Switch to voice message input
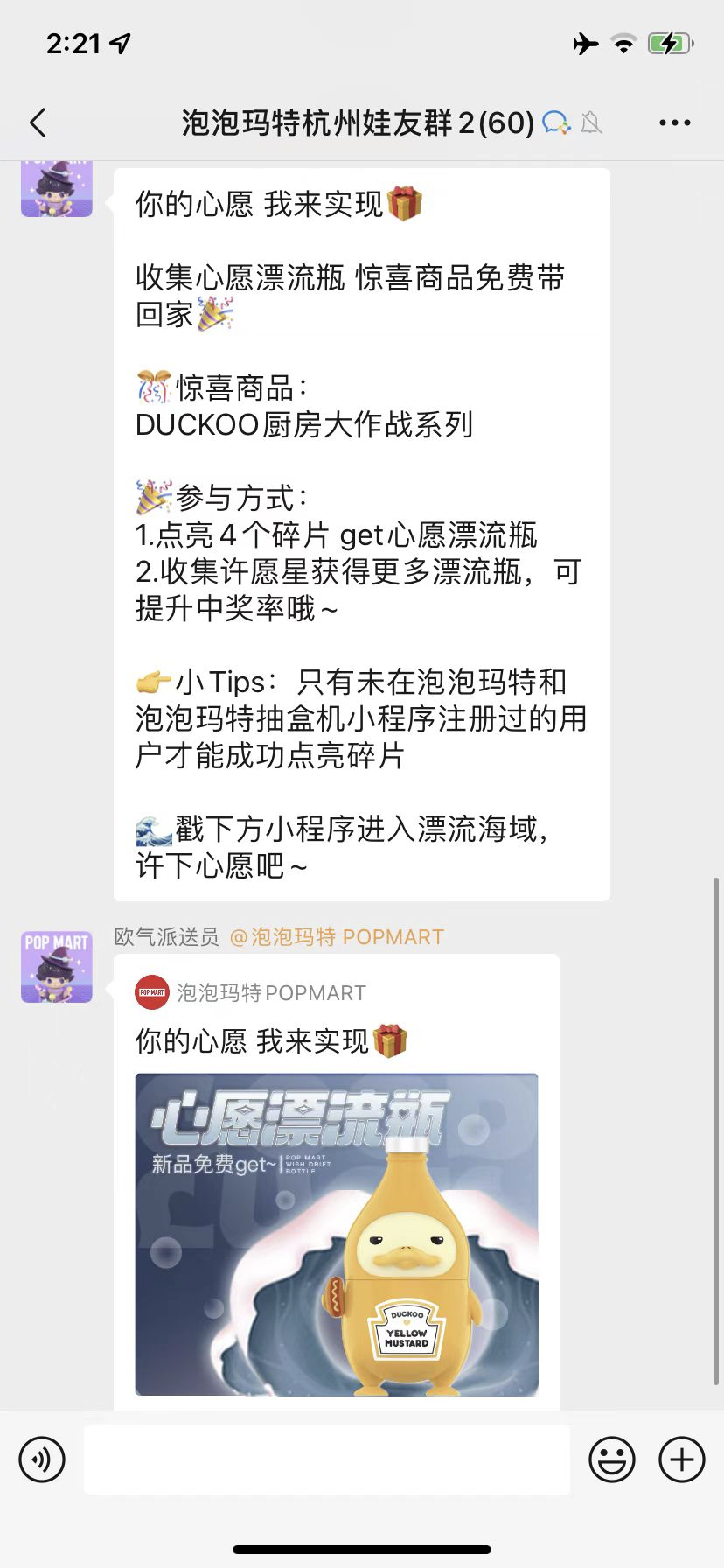 tap(42, 1459)
